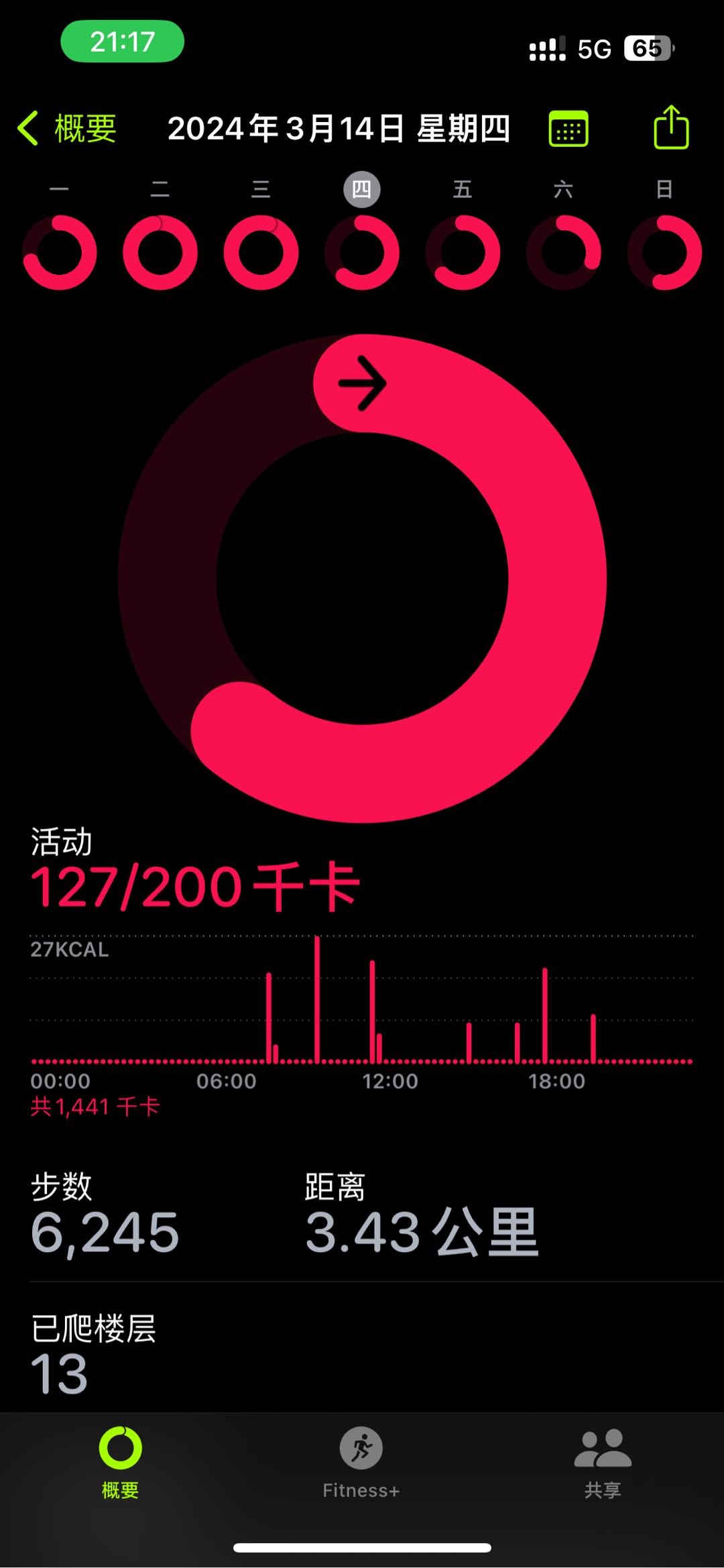Open the calendar month view
The height and width of the screenshot is (1568, 724).
pyautogui.click(x=568, y=128)
